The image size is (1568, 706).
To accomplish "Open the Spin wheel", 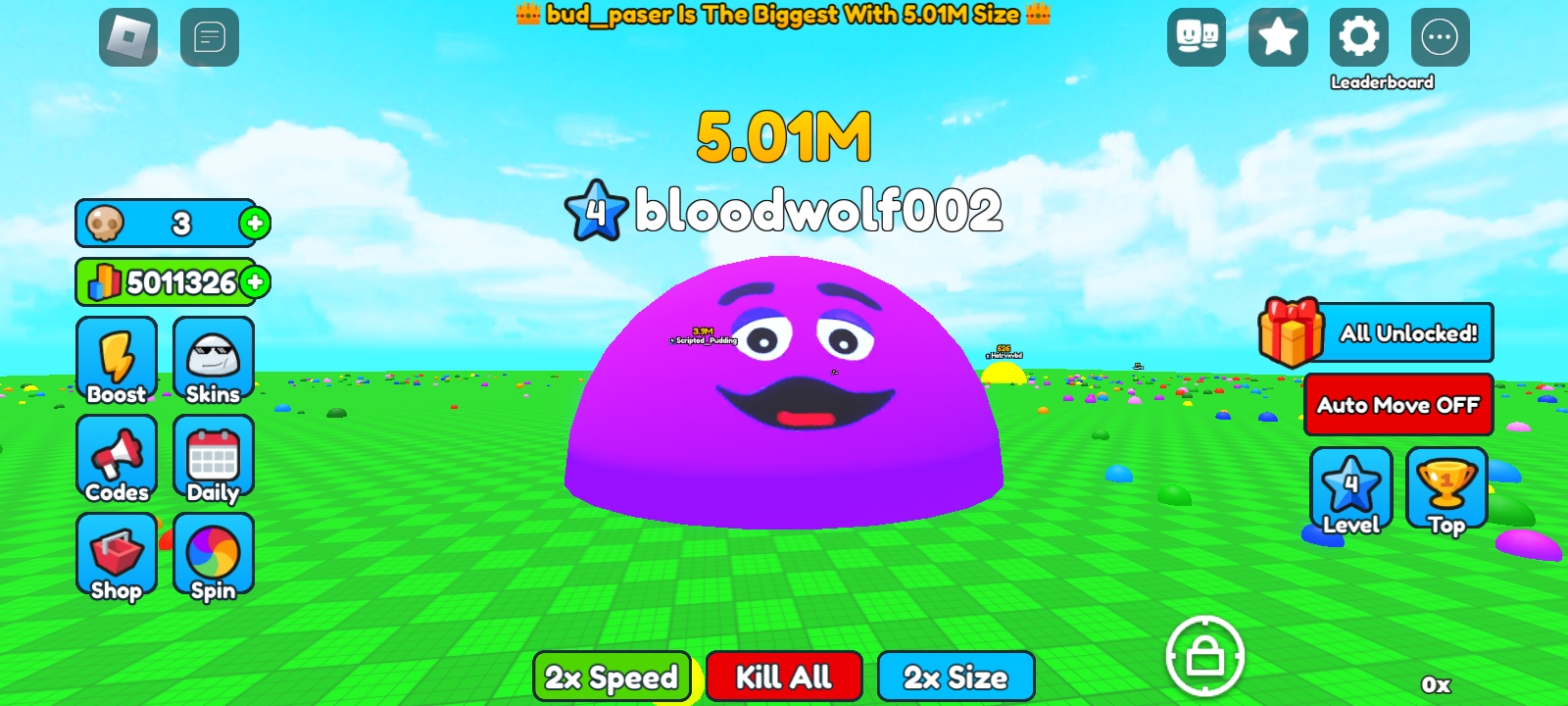I will click(214, 556).
